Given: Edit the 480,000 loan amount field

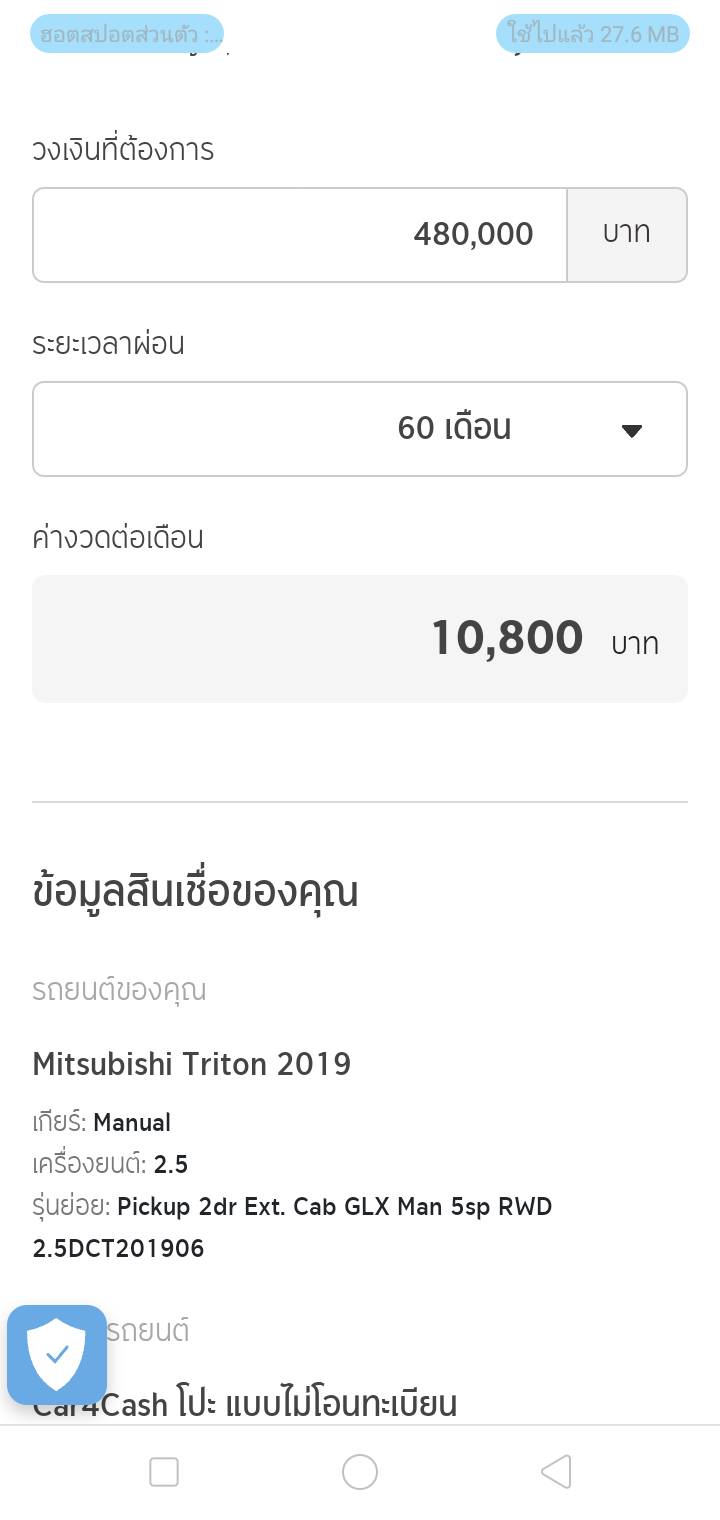Looking at the screenshot, I should 300,235.
